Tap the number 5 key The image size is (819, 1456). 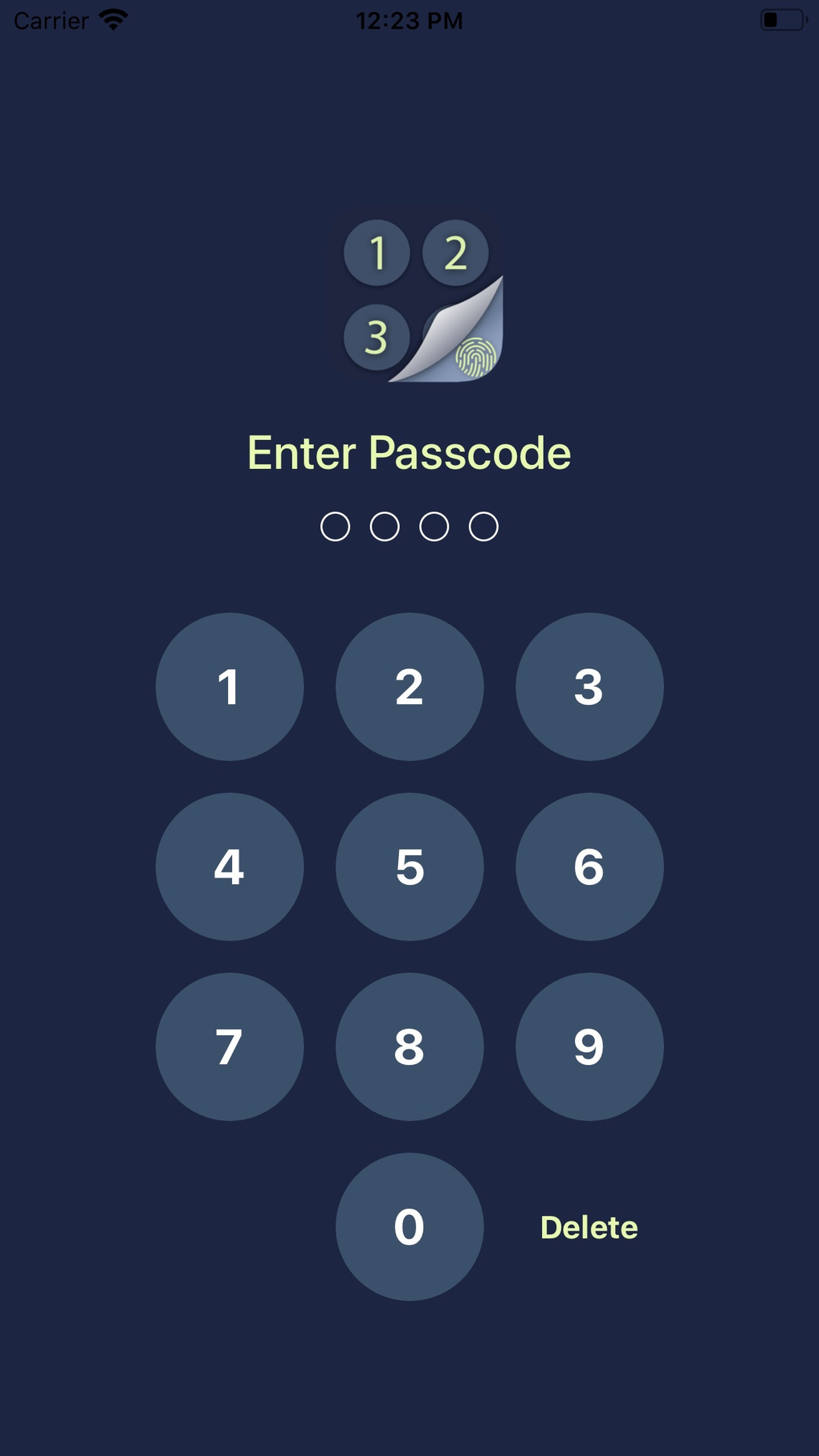click(x=409, y=867)
